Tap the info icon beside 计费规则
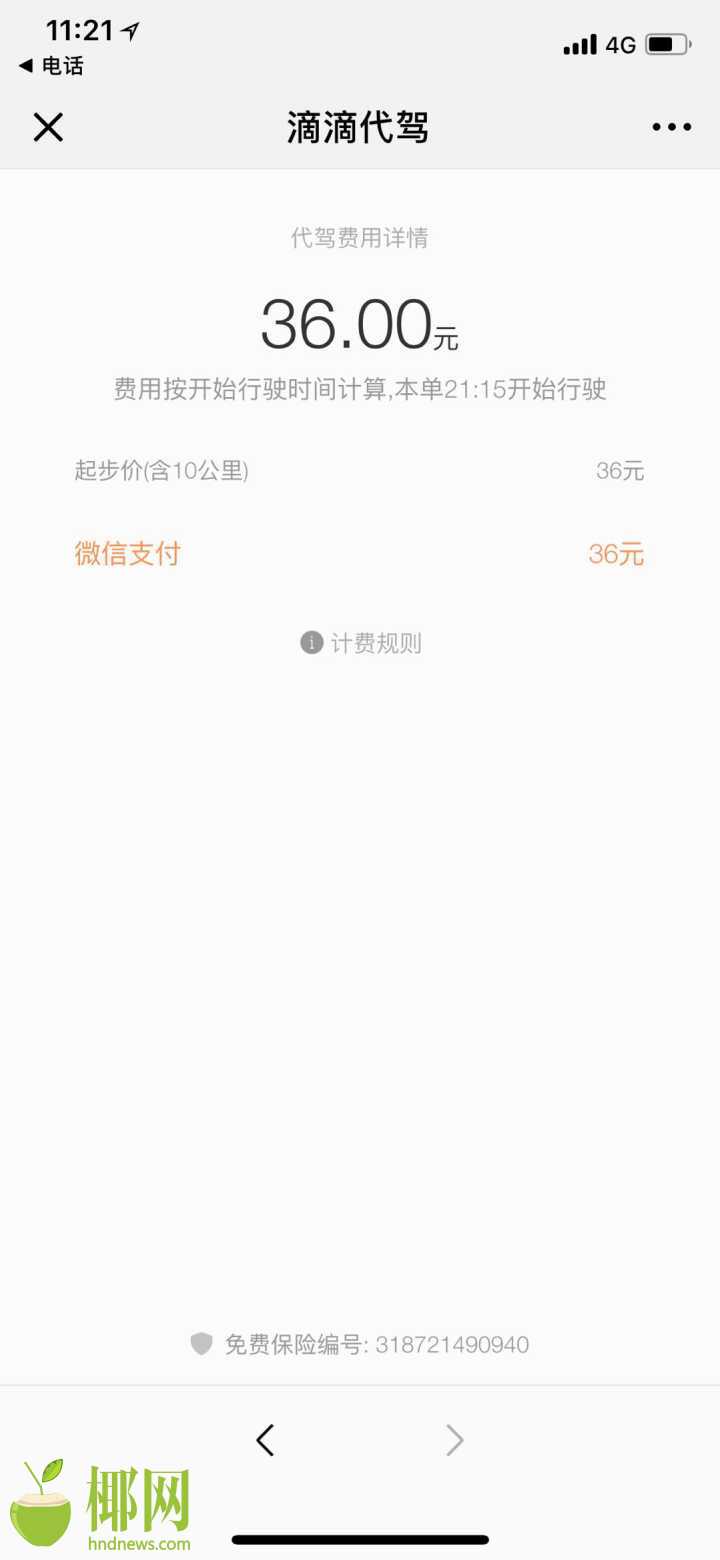 click(x=310, y=643)
